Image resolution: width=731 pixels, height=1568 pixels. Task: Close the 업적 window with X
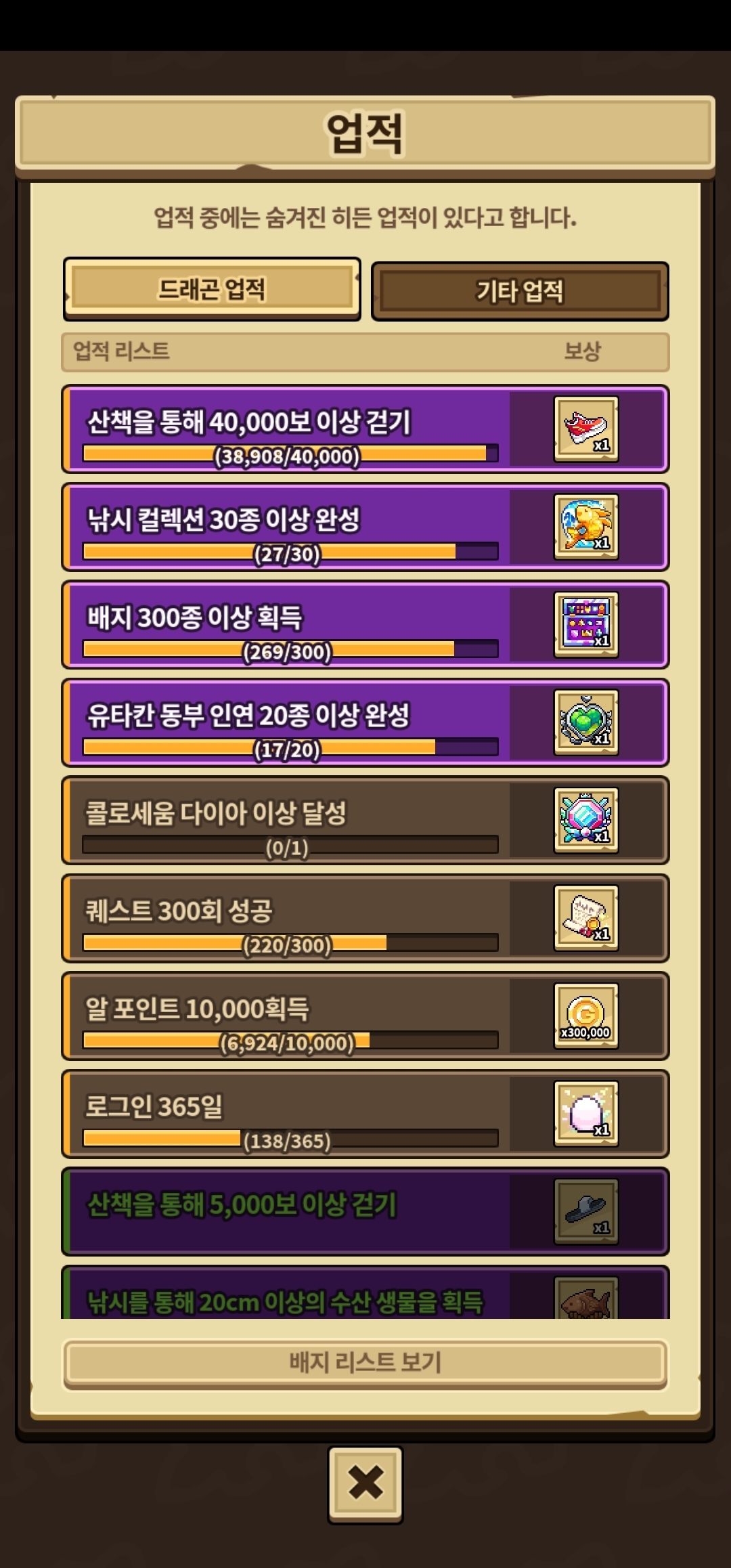(365, 1485)
